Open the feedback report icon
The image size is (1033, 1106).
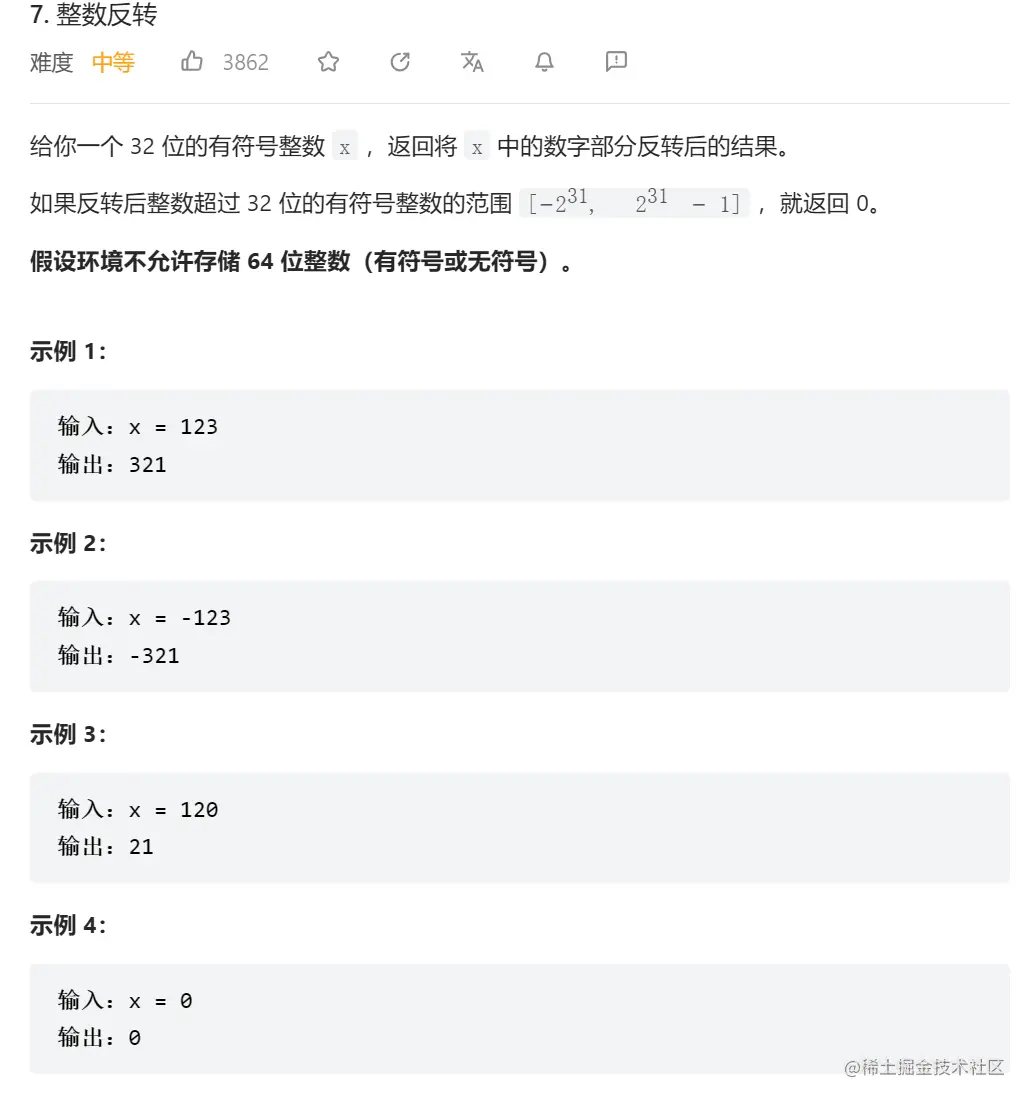click(616, 62)
